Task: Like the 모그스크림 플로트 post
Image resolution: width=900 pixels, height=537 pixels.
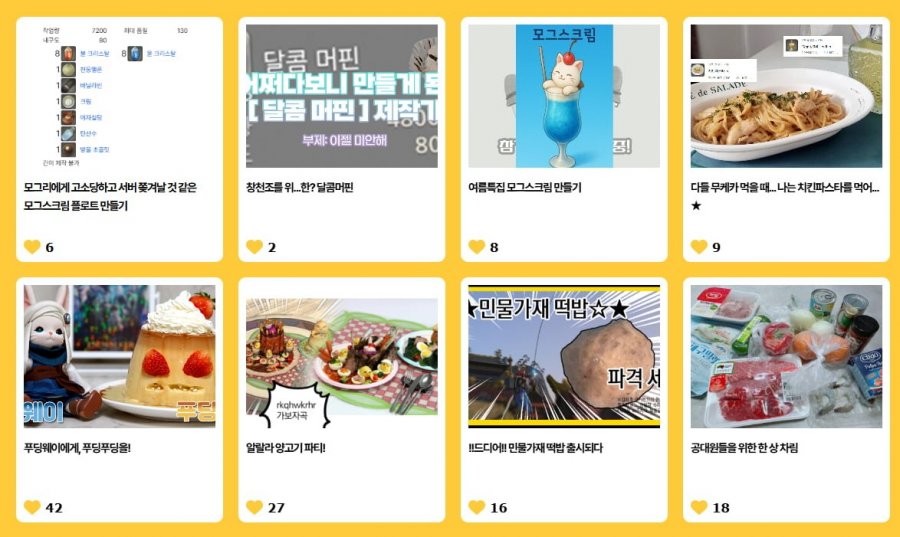Action: tap(32, 247)
